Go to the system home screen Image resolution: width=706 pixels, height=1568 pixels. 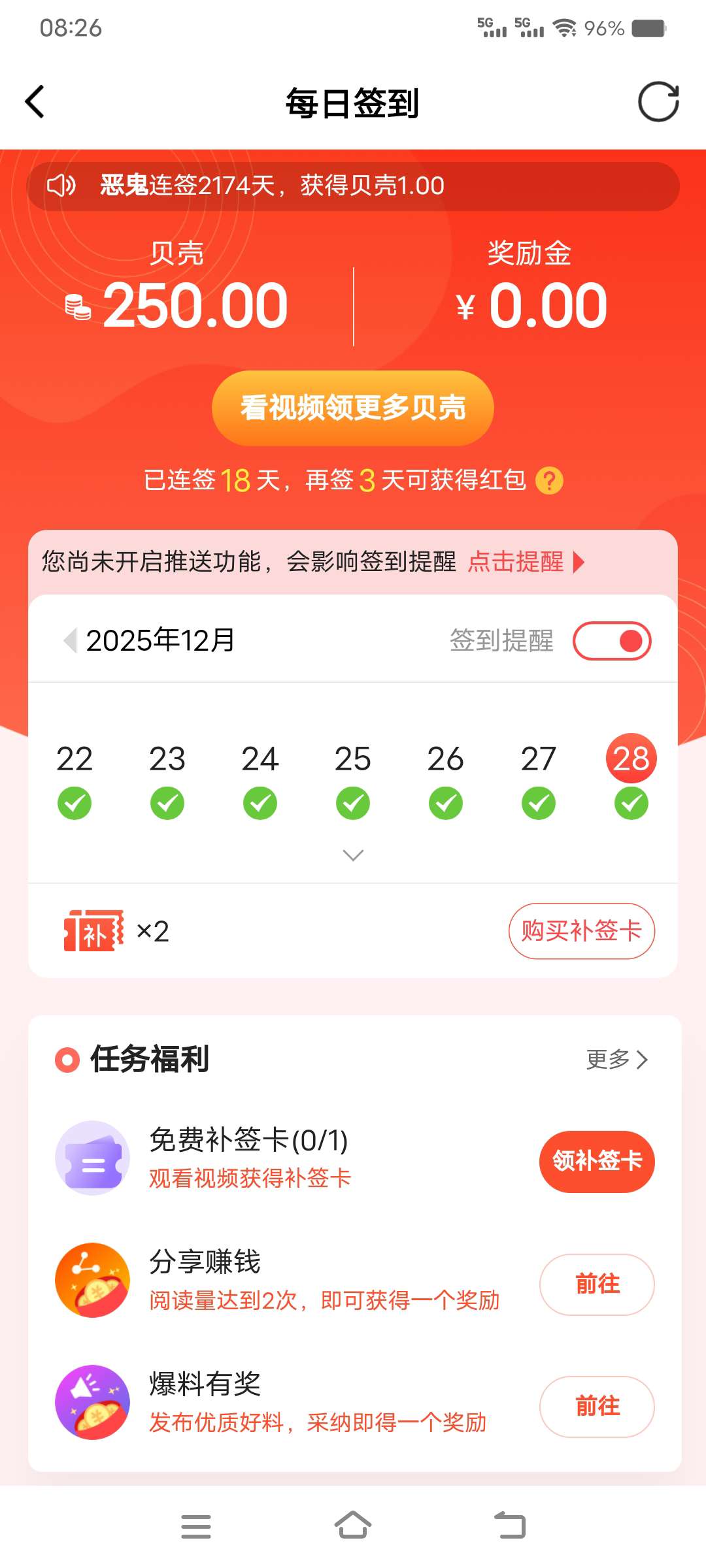[353, 1526]
